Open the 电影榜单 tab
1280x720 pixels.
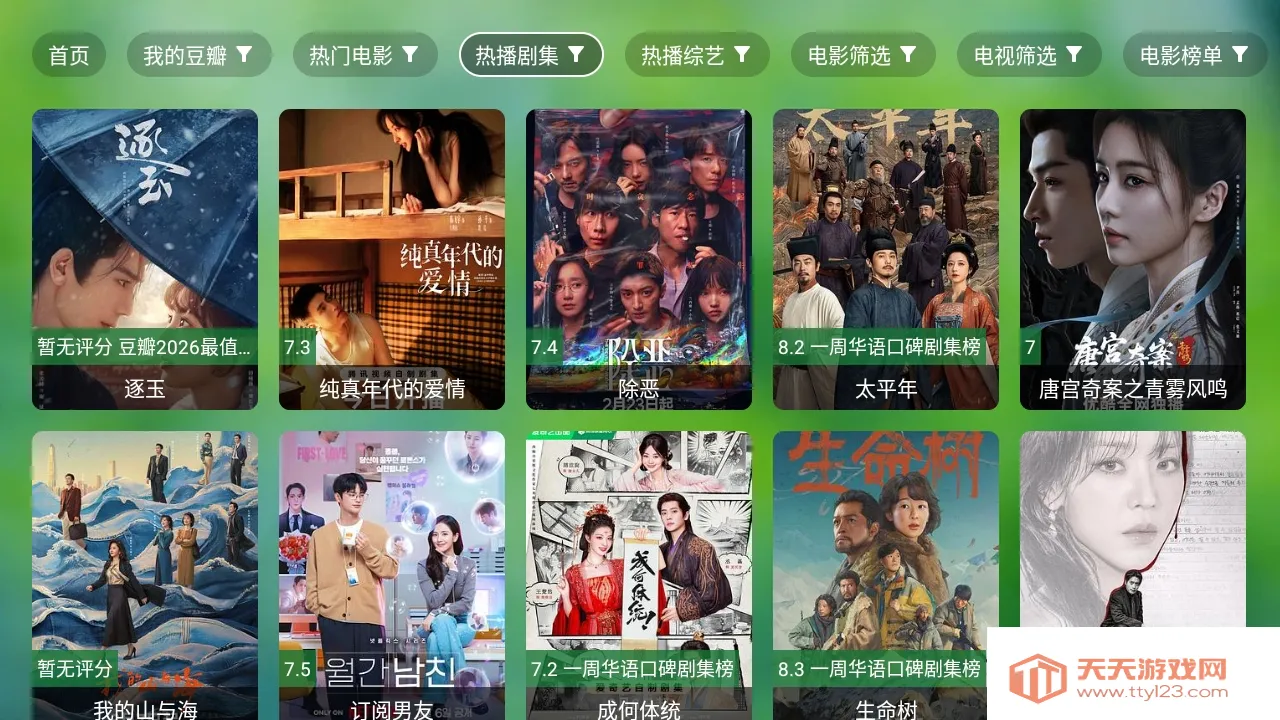(1194, 55)
